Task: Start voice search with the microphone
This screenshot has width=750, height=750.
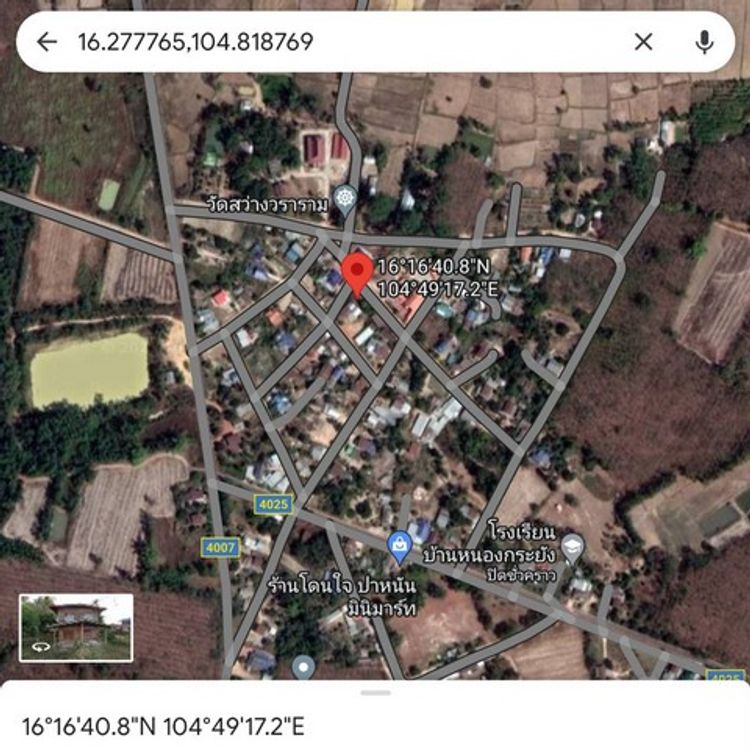Action: pos(704,41)
